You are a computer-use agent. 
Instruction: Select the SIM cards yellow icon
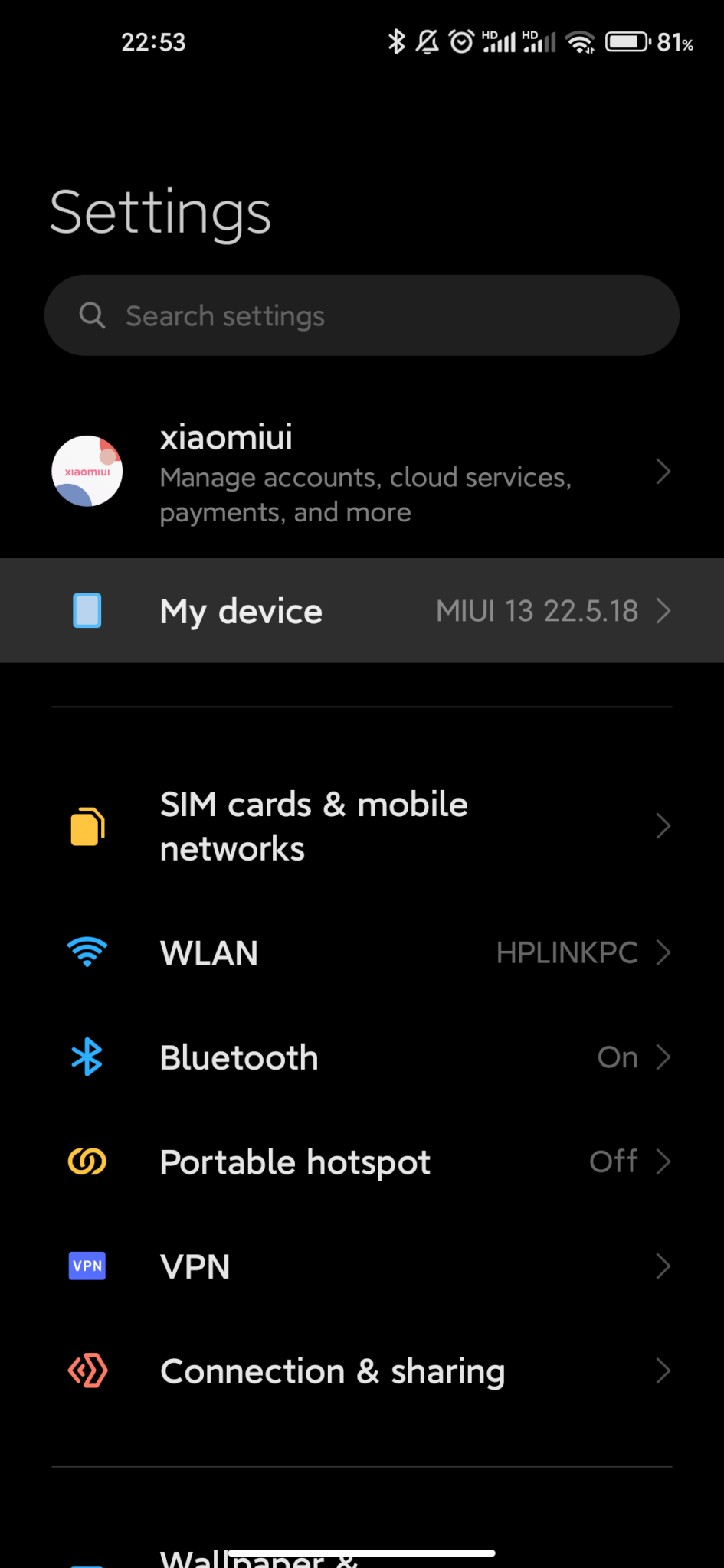click(87, 826)
